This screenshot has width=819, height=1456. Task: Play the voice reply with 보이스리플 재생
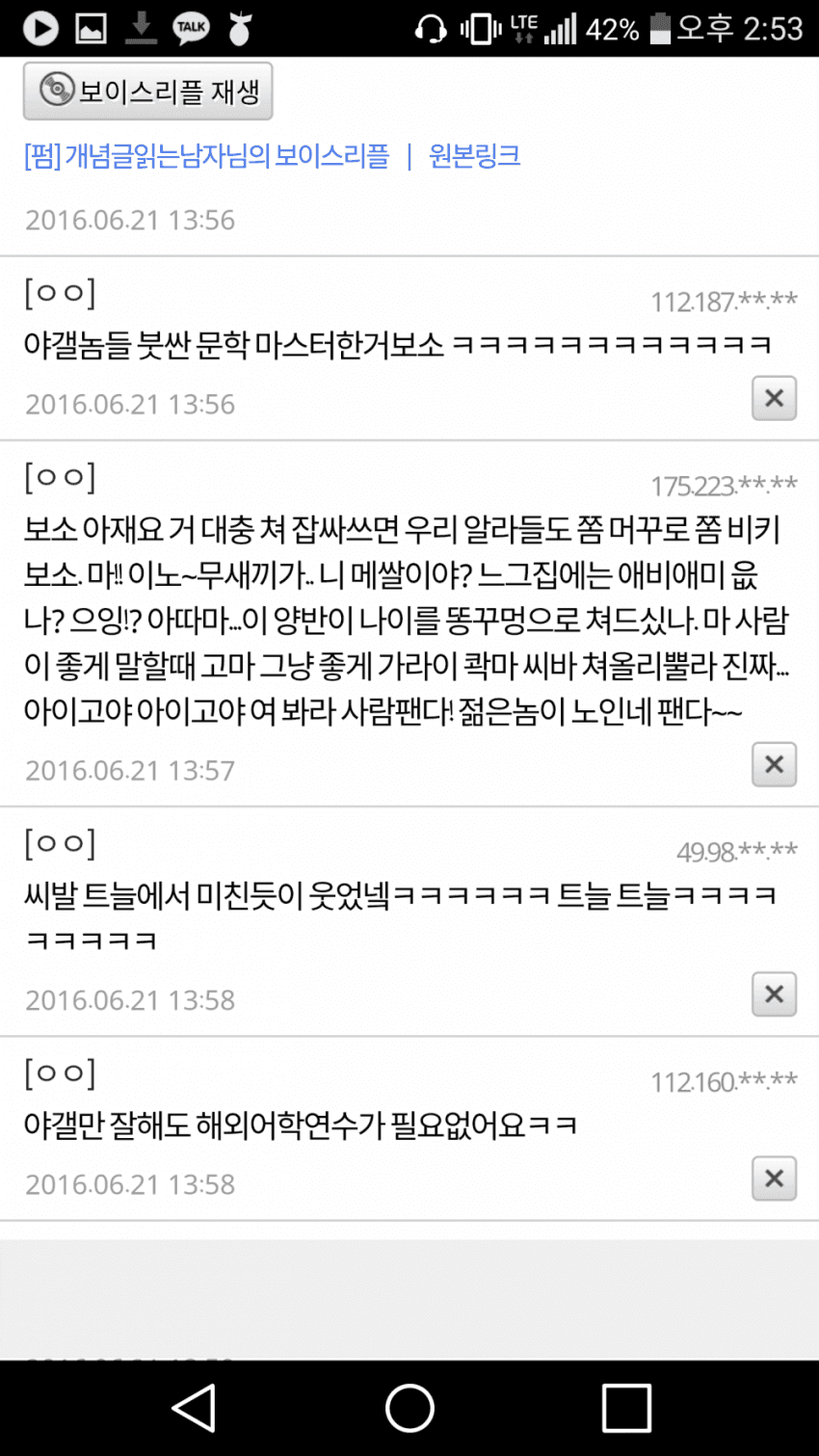pyautogui.click(x=147, y=92)
